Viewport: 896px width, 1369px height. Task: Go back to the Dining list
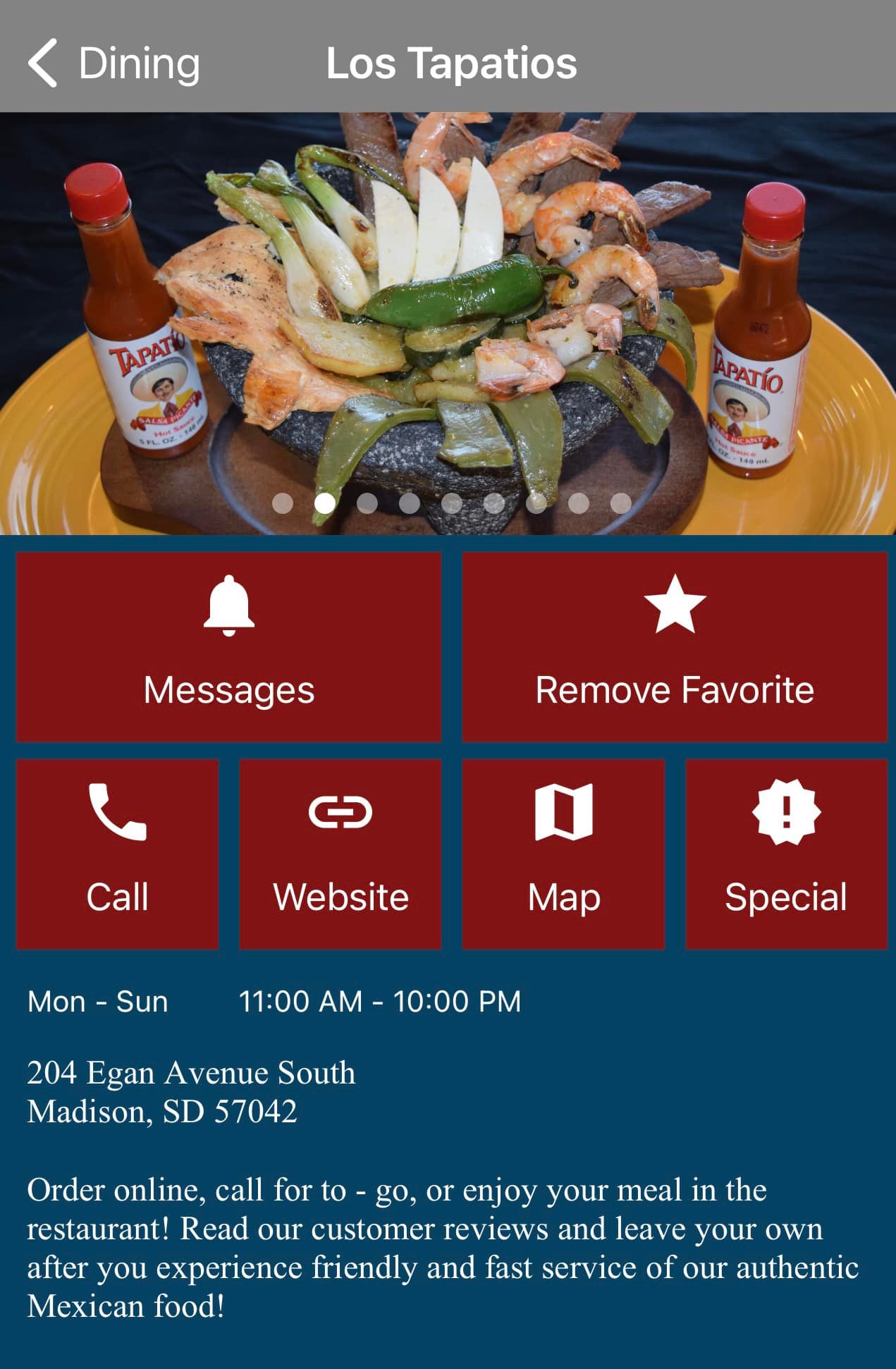pyautogui.click(x=113, y=63)
